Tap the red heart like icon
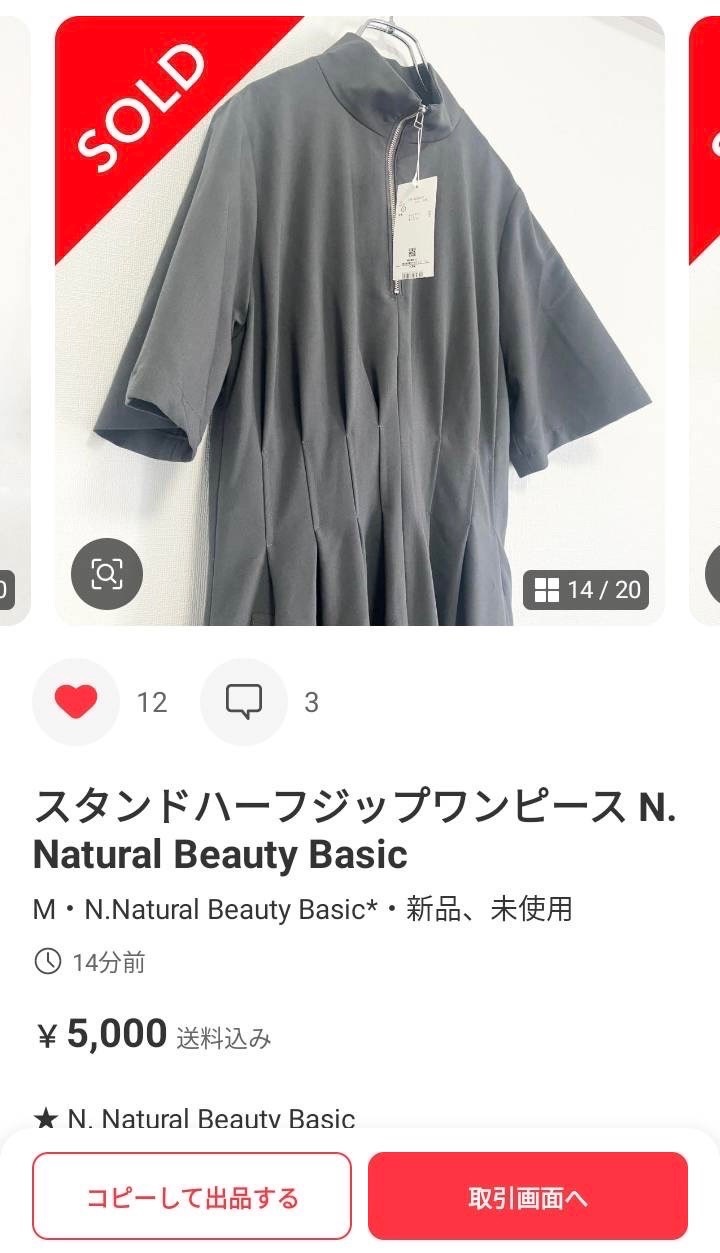The height and width of the screenshot is (1253, 720). click(76, 702)
